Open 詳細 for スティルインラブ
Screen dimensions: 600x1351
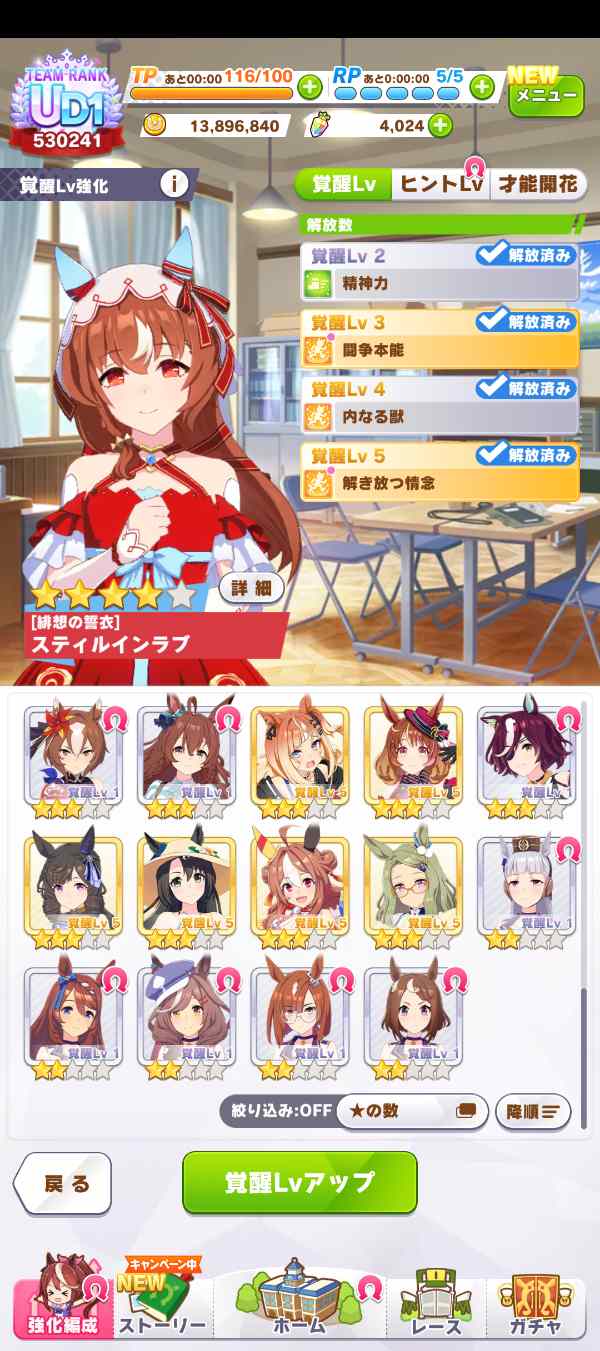pyautogui.click(x=251, y=588)
